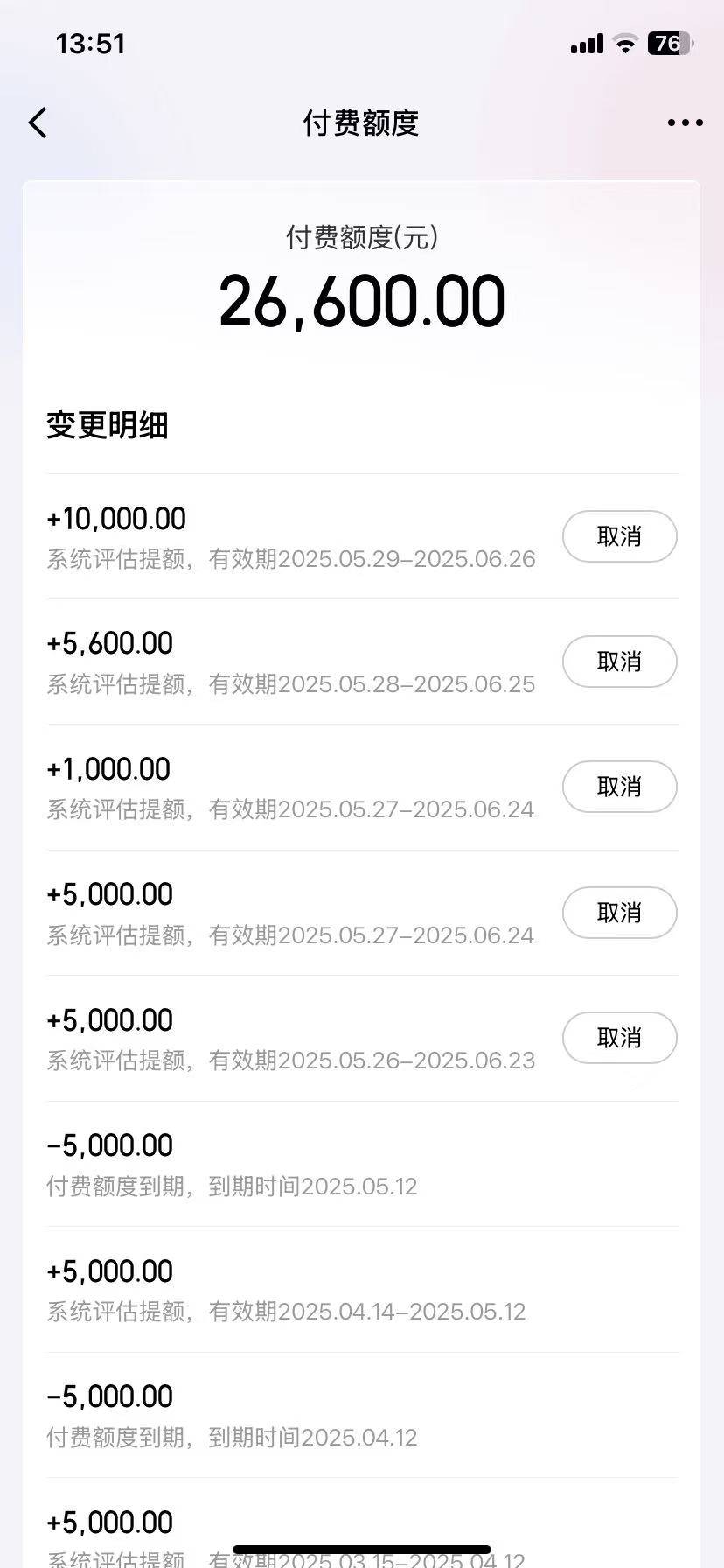The width and height of the screenshot is (724, 1568).
Task: Tap 取消 for the +5,600.00 increase
Action: coord(619,661)
